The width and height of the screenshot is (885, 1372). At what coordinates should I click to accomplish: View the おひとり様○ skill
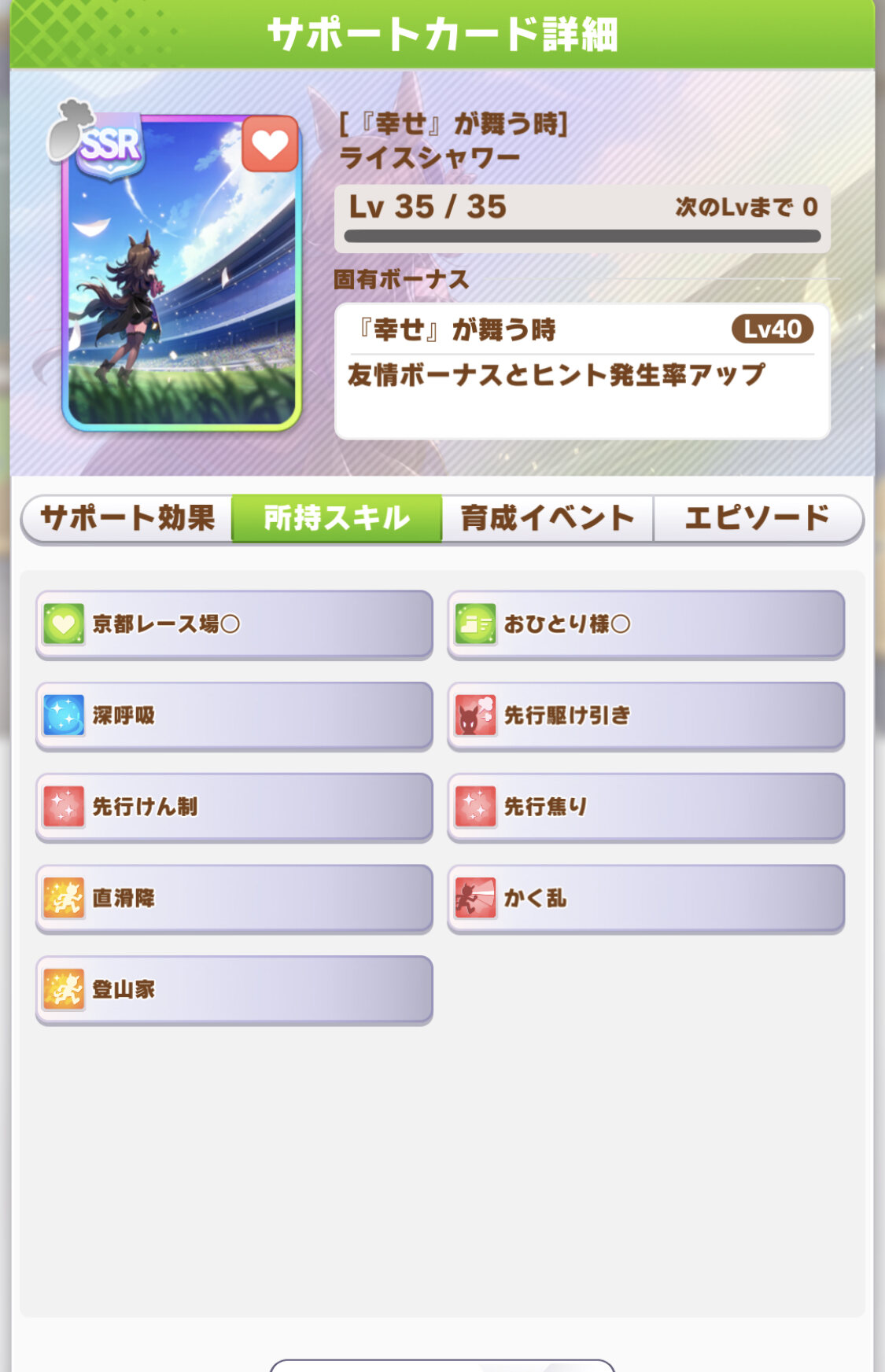(646, 624)
